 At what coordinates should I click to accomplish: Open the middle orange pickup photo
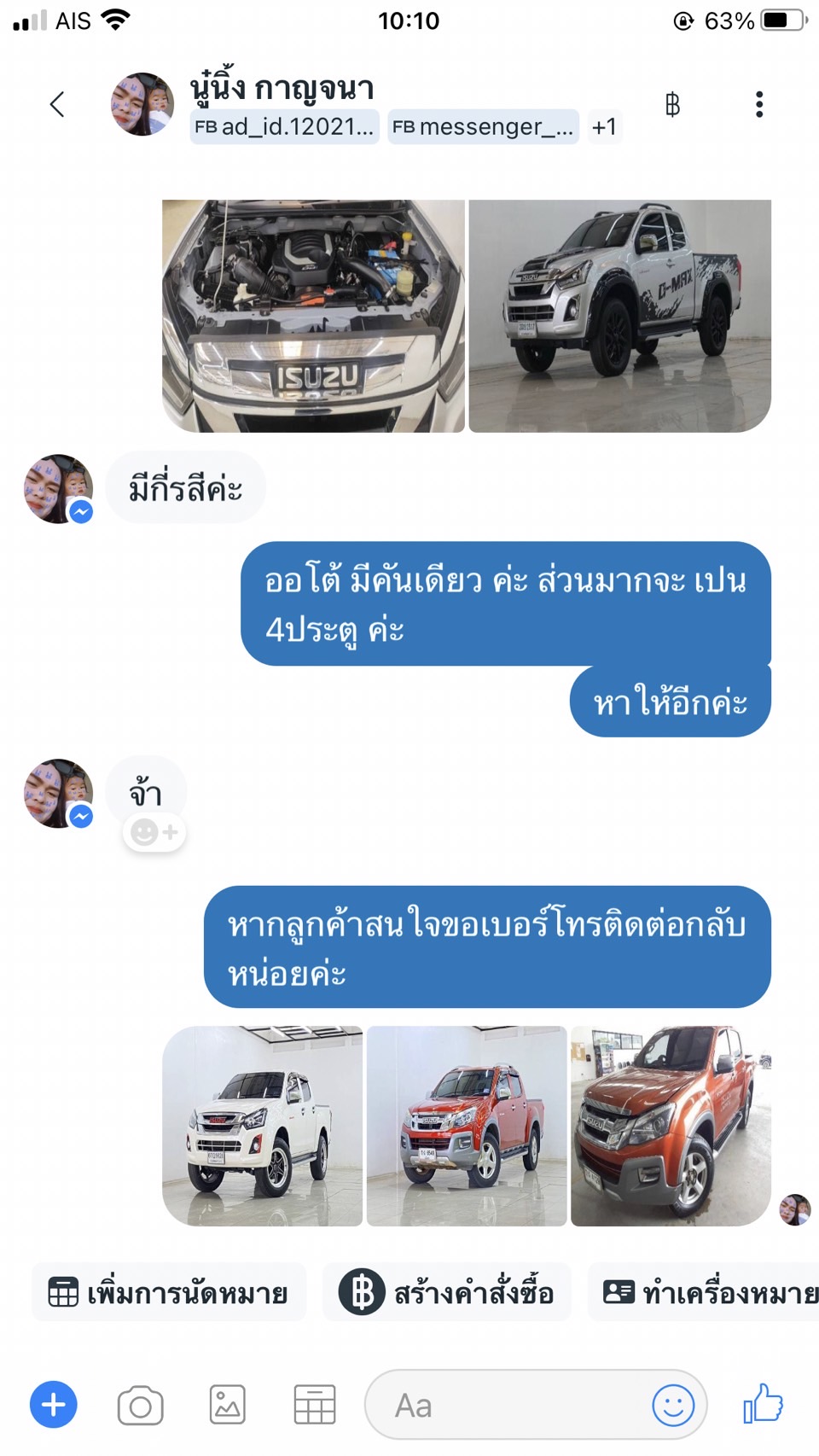click(x=467, y=1126)
